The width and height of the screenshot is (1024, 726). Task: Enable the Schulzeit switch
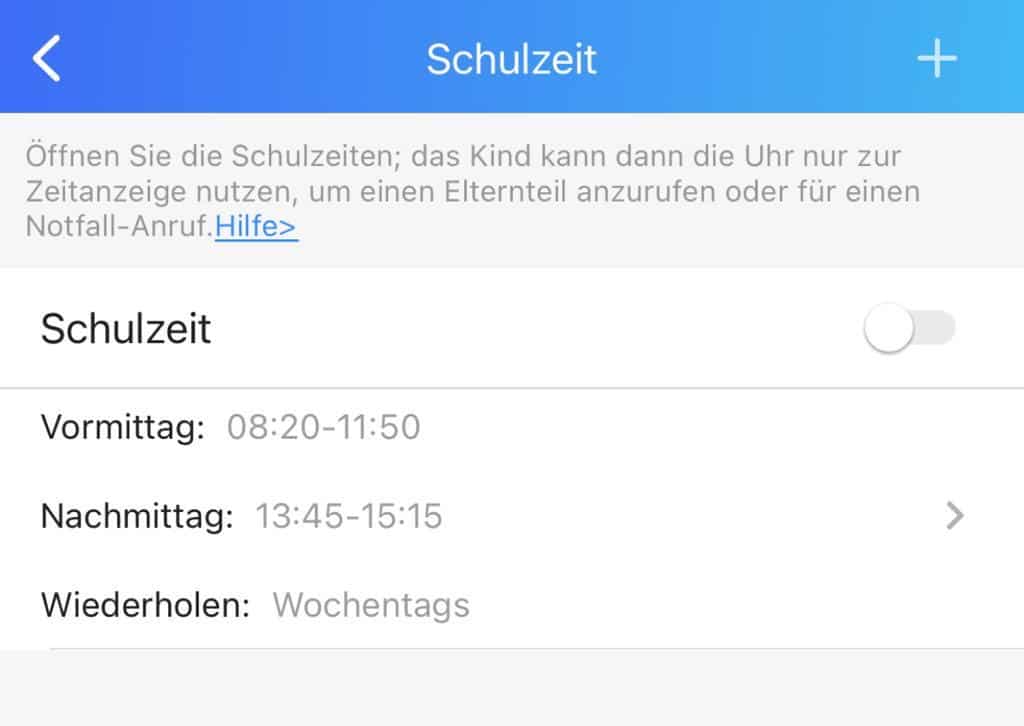tap(909, 329)
